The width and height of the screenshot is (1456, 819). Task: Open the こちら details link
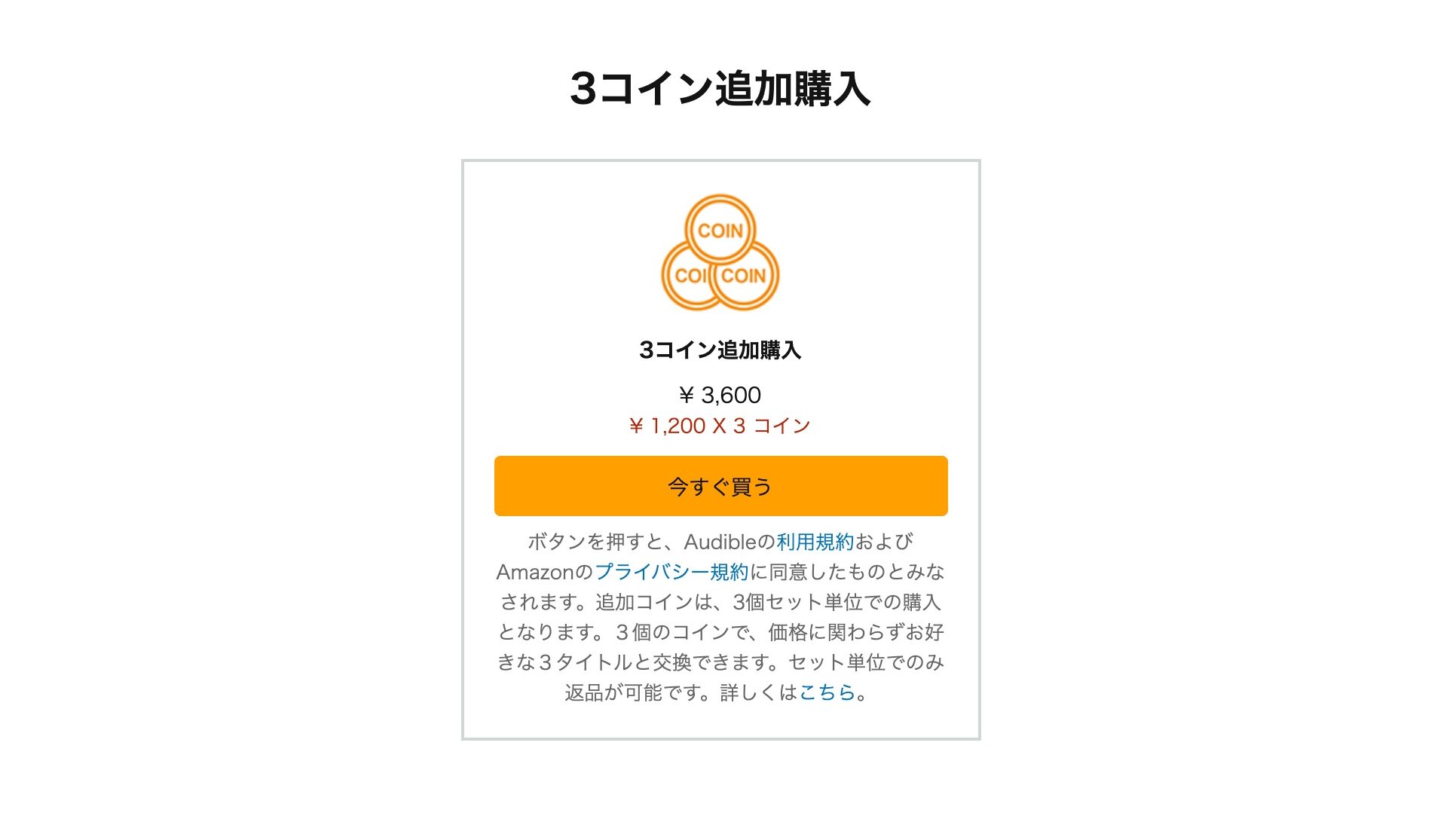point(827,692)
